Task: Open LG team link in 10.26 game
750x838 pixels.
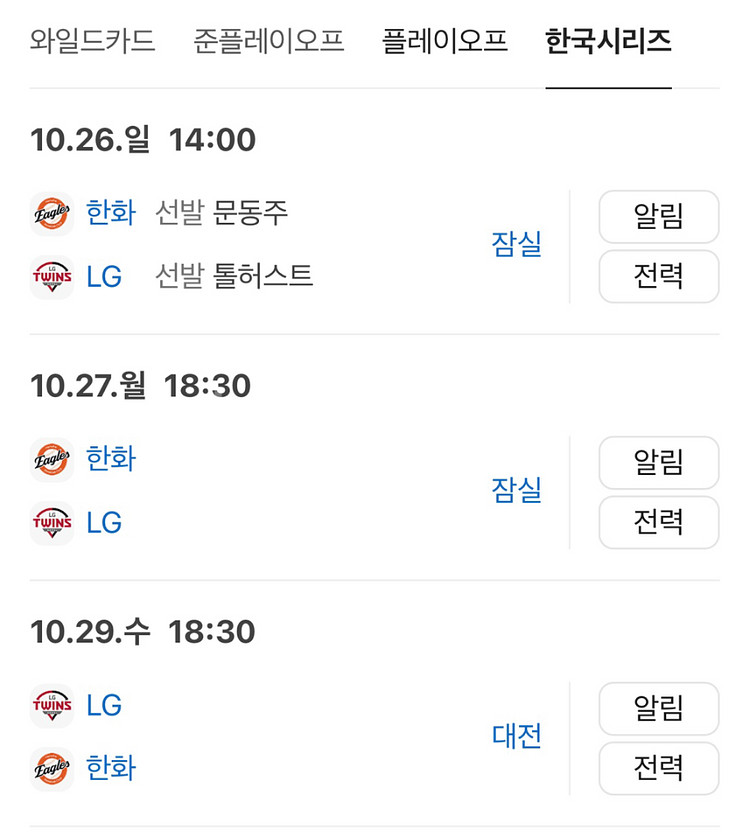Action: [104, 277]
